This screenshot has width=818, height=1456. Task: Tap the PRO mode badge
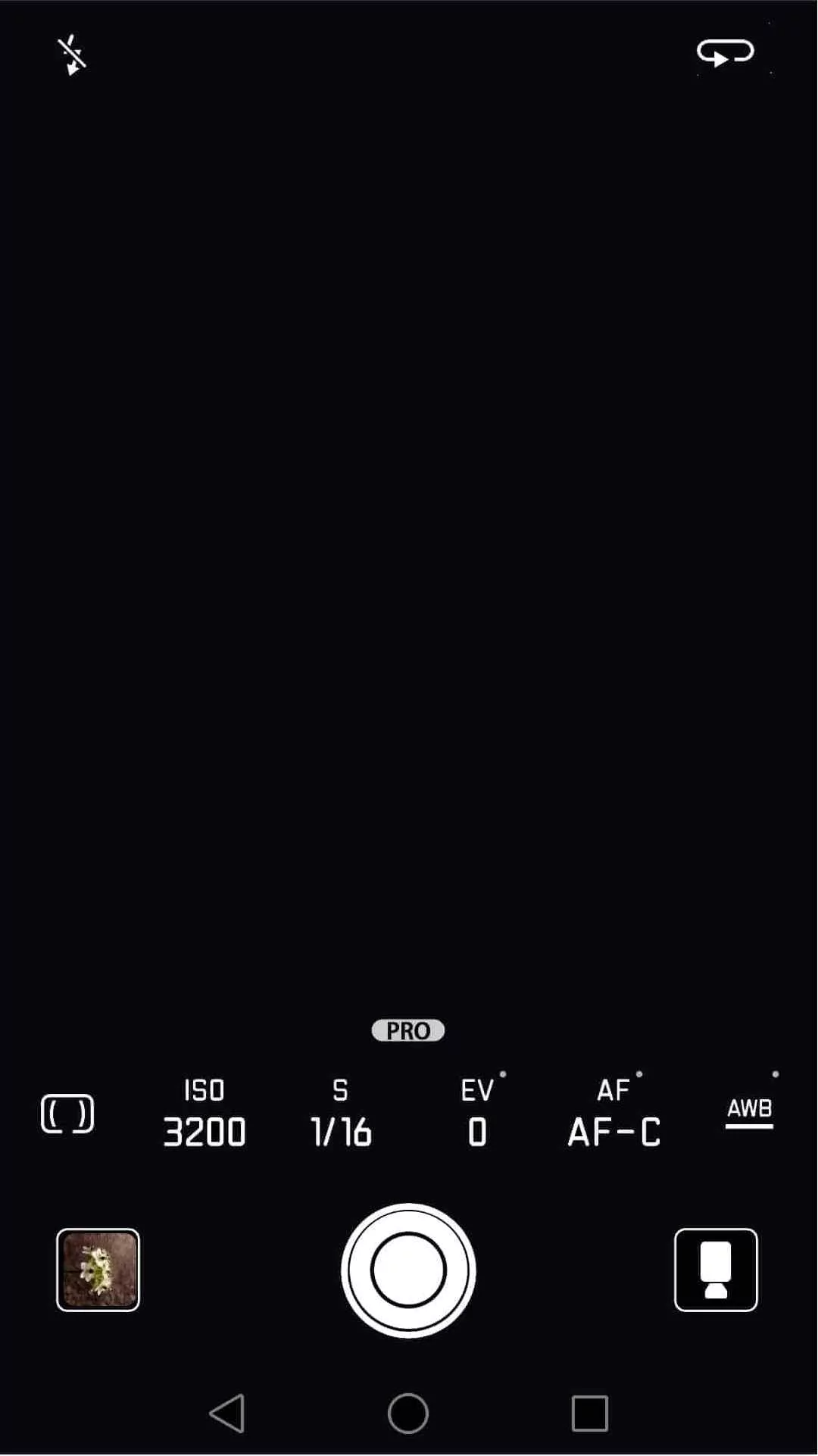408,1030
